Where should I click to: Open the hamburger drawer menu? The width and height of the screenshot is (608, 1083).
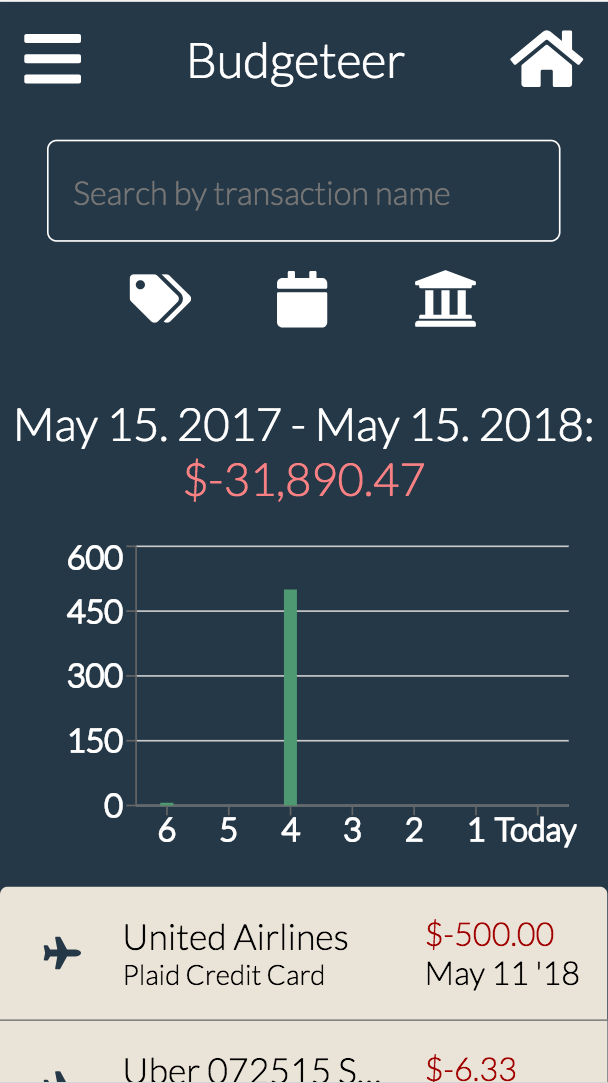pos(53,60)
